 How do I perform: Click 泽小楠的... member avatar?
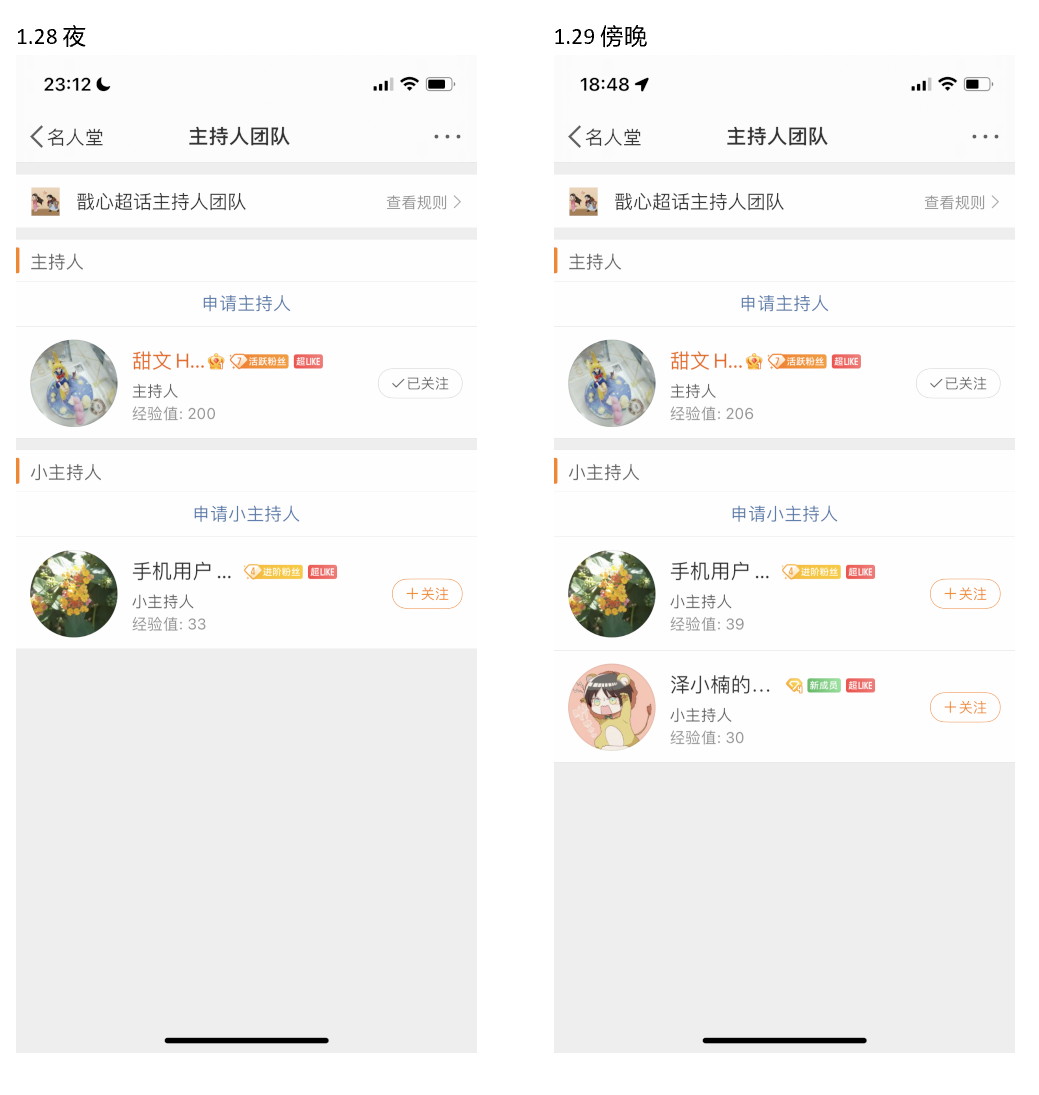[x=611, y=707]
